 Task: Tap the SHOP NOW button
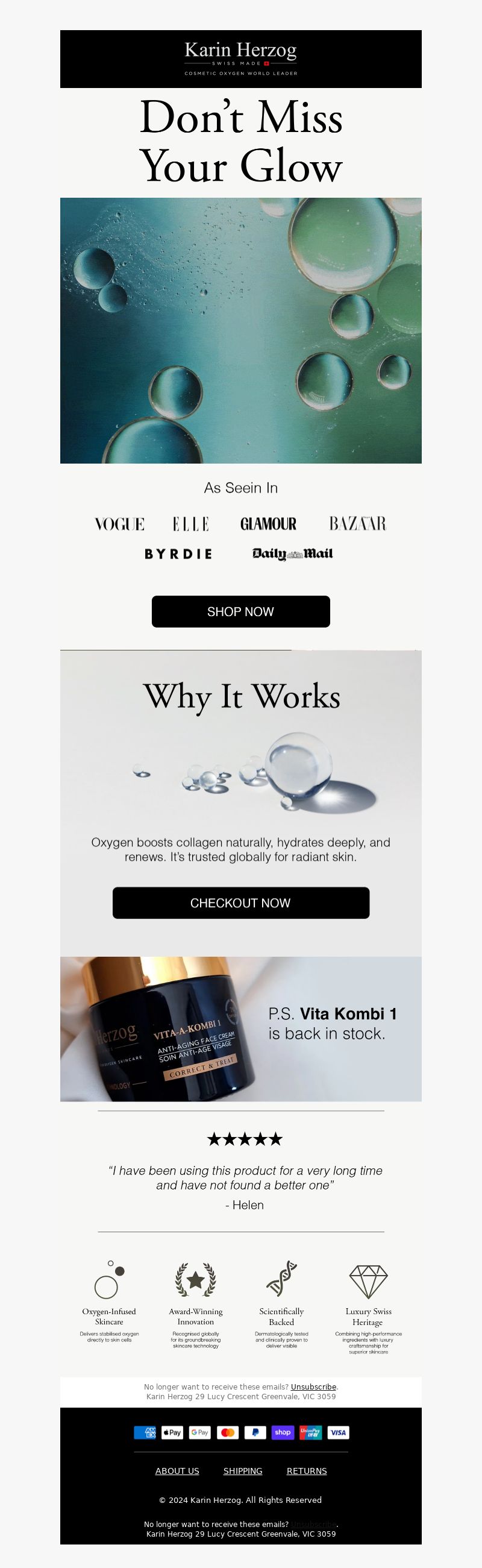pyautogui.click(x=240, y=611)
